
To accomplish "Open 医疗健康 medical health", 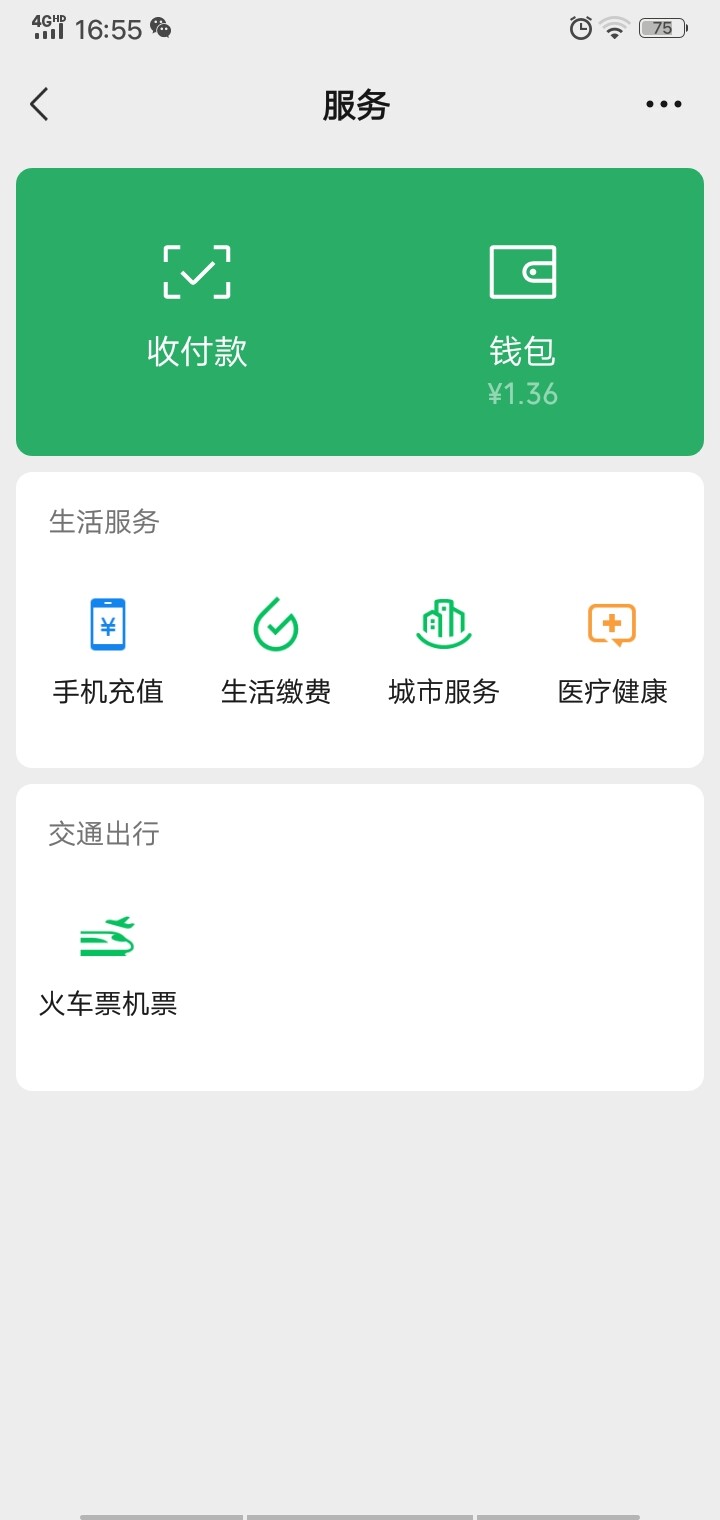I will point(612,649).
